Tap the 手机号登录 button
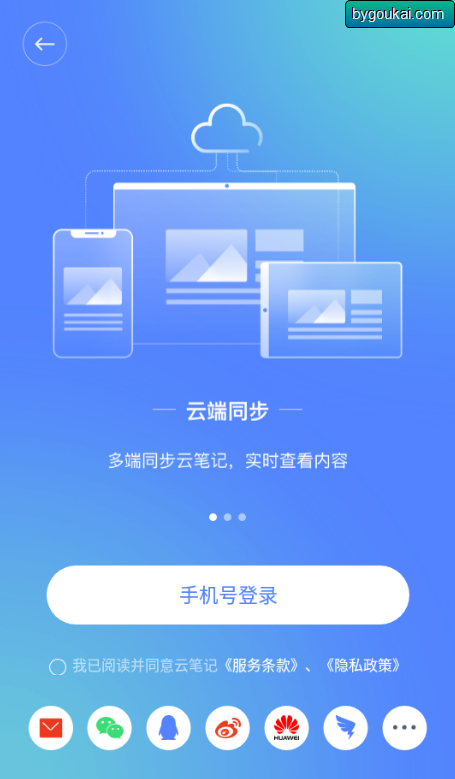The image size is (455, 779). point(228,595)
